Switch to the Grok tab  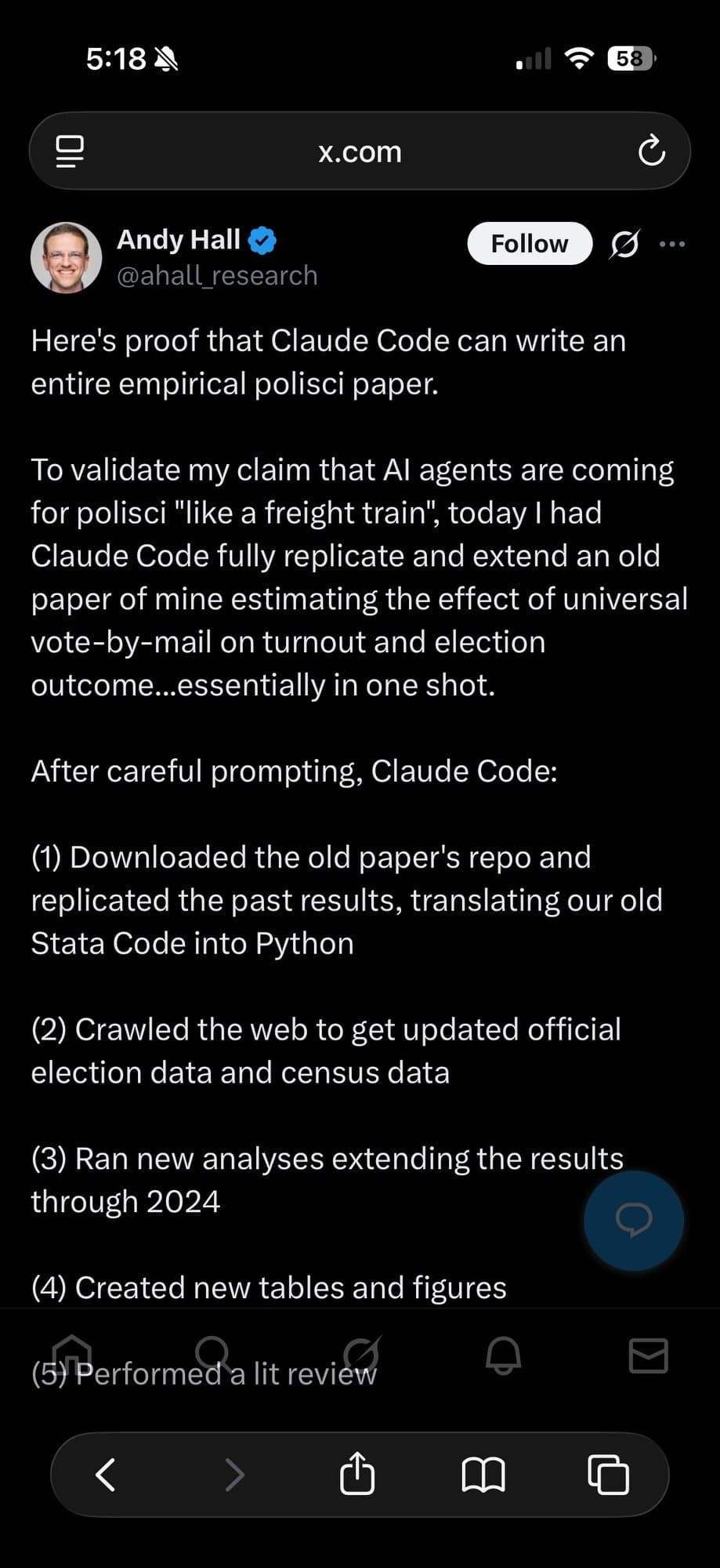click(361, 1355)
